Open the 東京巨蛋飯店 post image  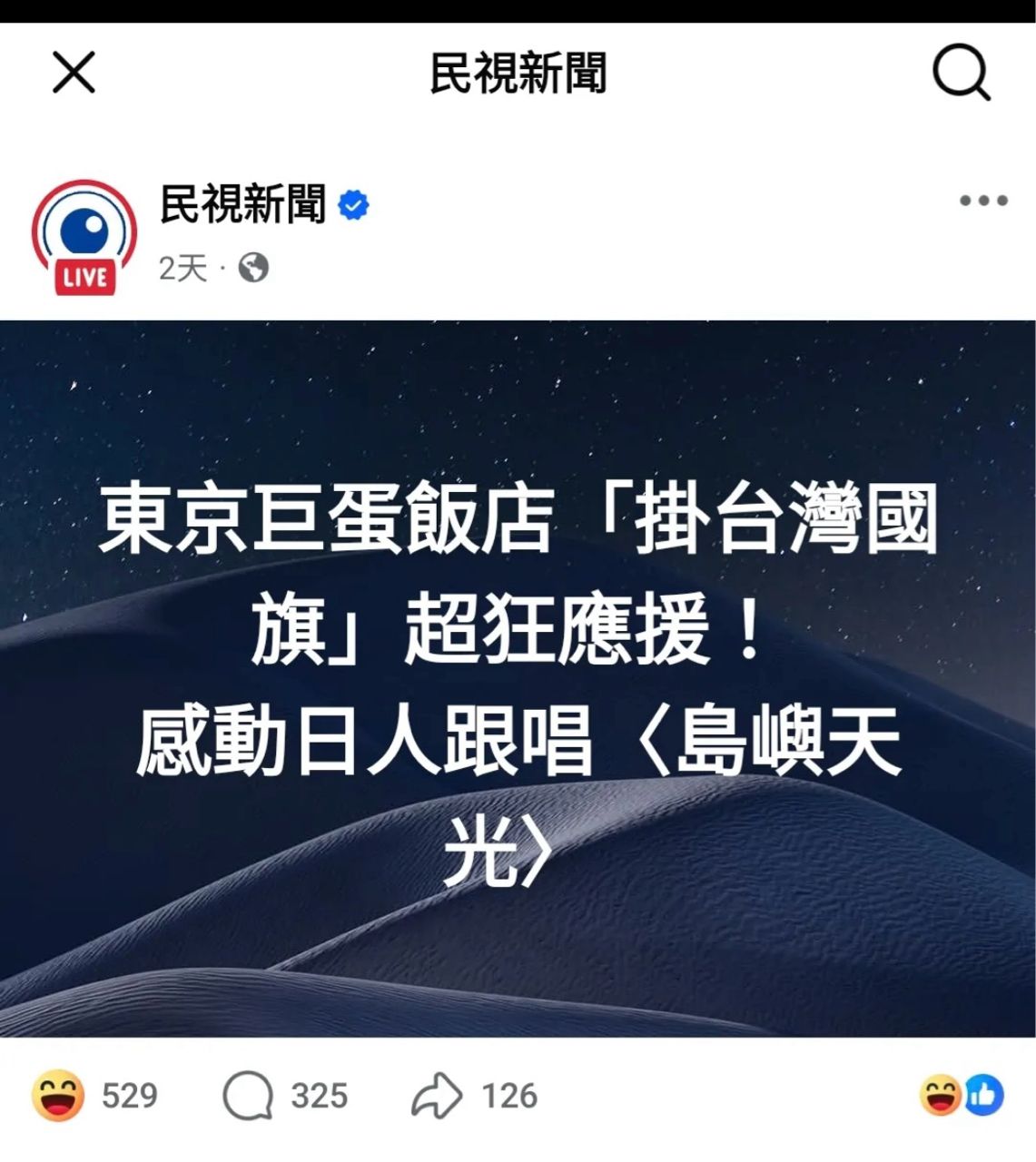(x=518, y=677)
